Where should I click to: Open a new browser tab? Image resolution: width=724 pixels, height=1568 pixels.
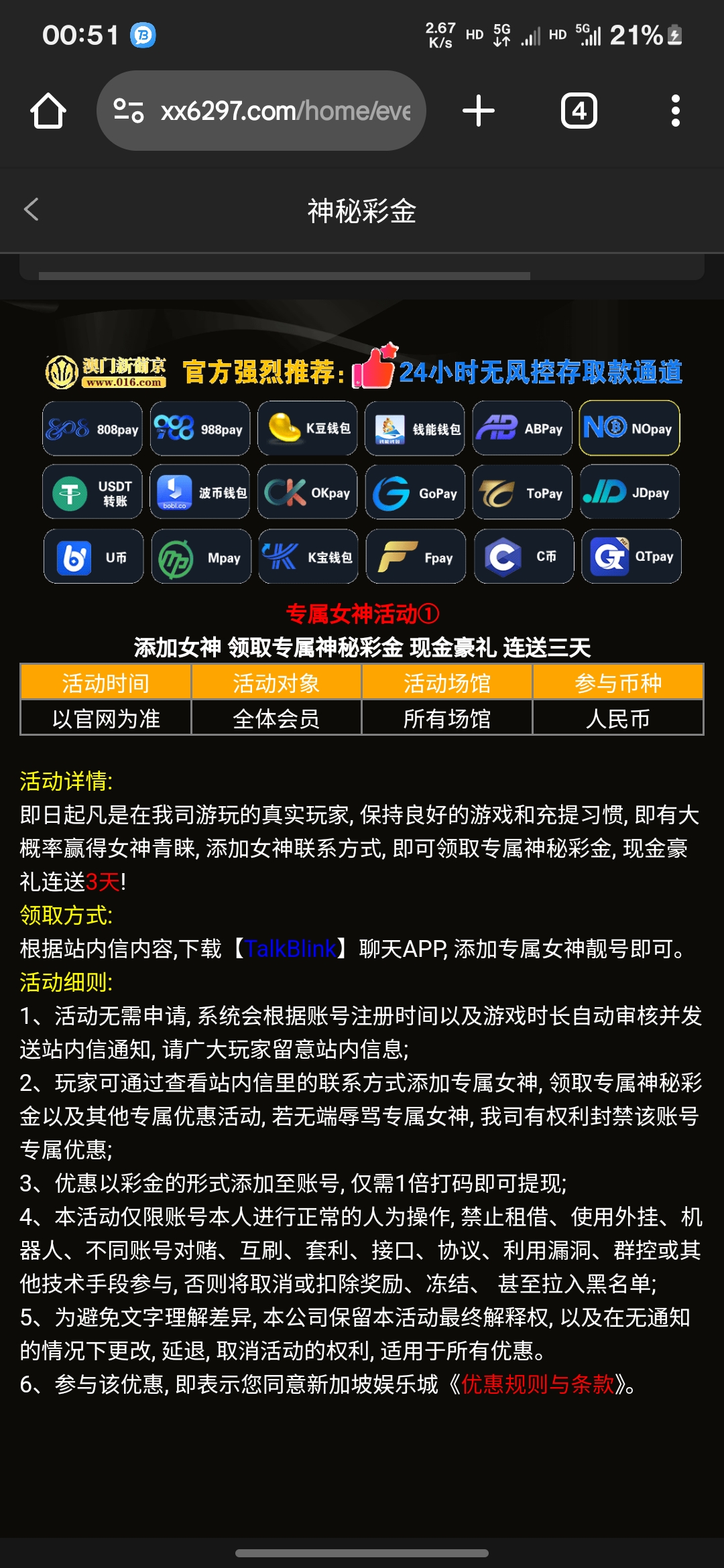tap(479, 111)
